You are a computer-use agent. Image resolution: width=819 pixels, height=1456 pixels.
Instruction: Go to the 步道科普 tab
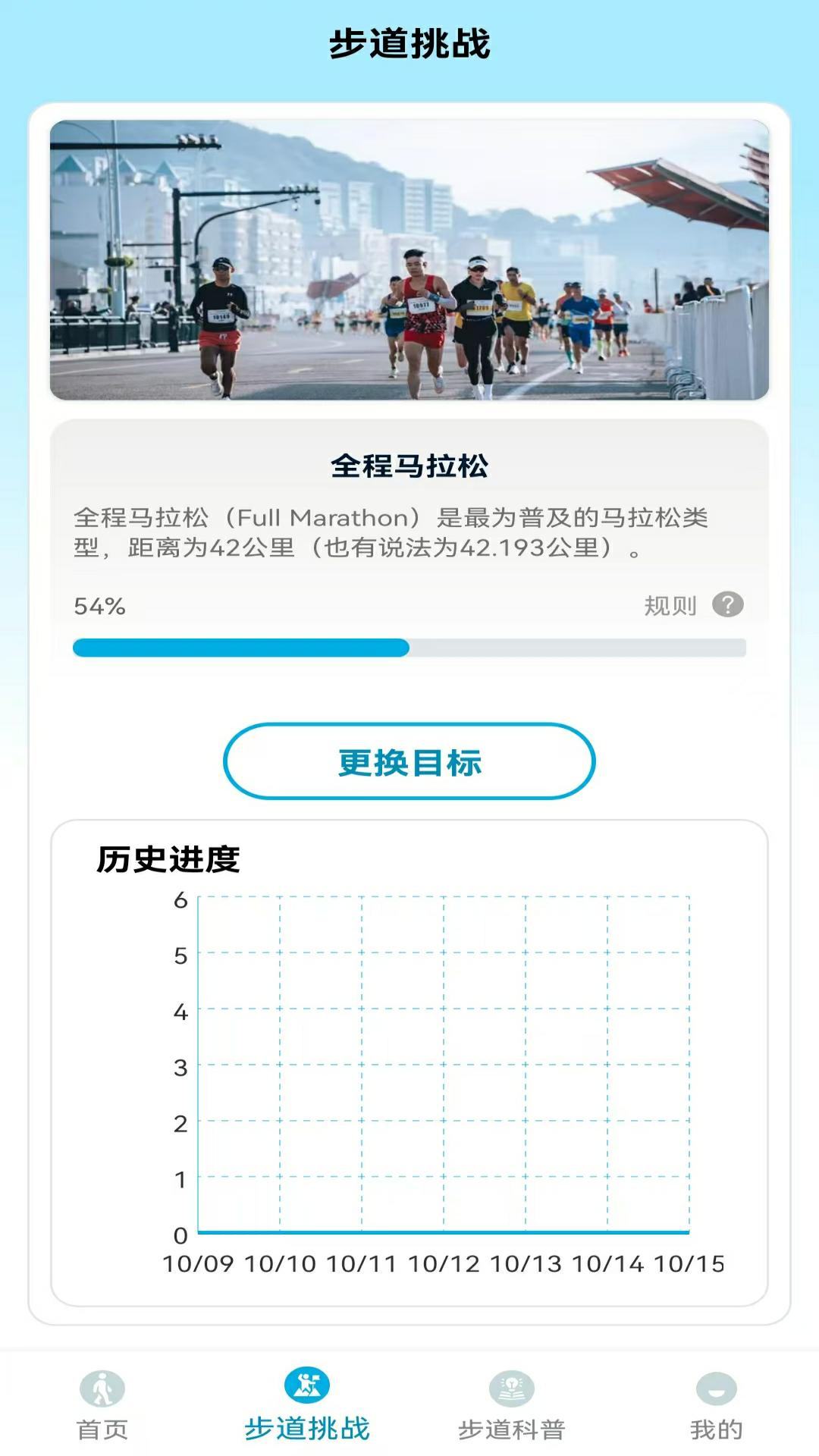click(512, 1405)
